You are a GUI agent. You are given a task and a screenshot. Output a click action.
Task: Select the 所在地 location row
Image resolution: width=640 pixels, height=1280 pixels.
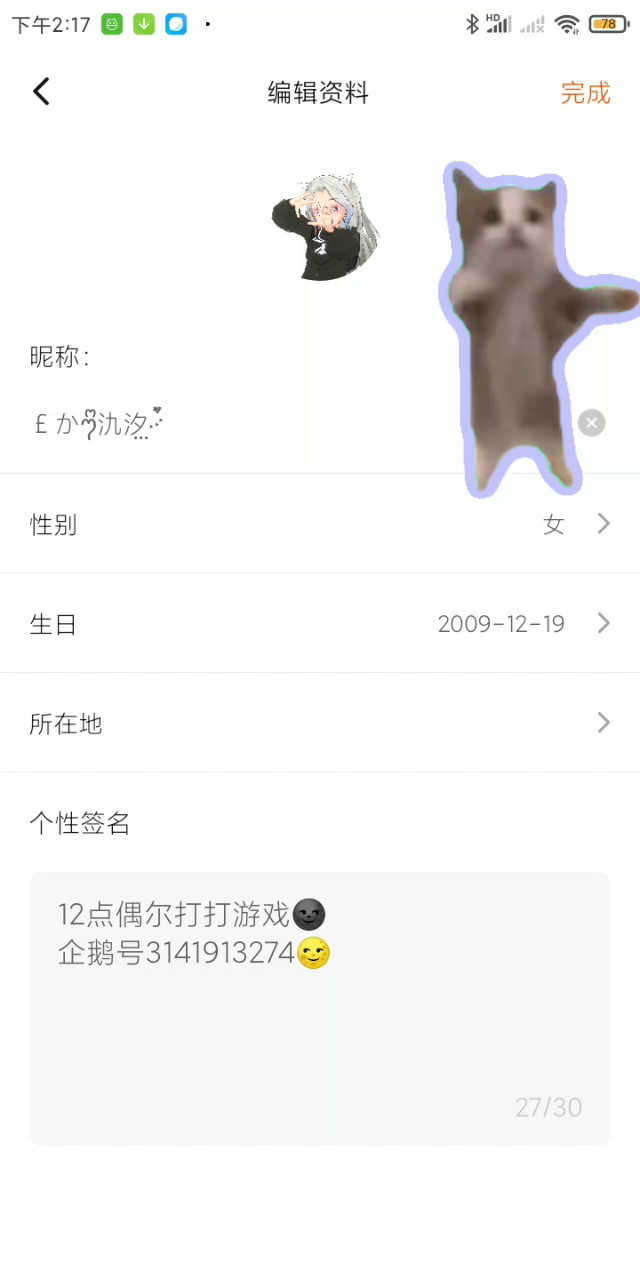(320, 723)
